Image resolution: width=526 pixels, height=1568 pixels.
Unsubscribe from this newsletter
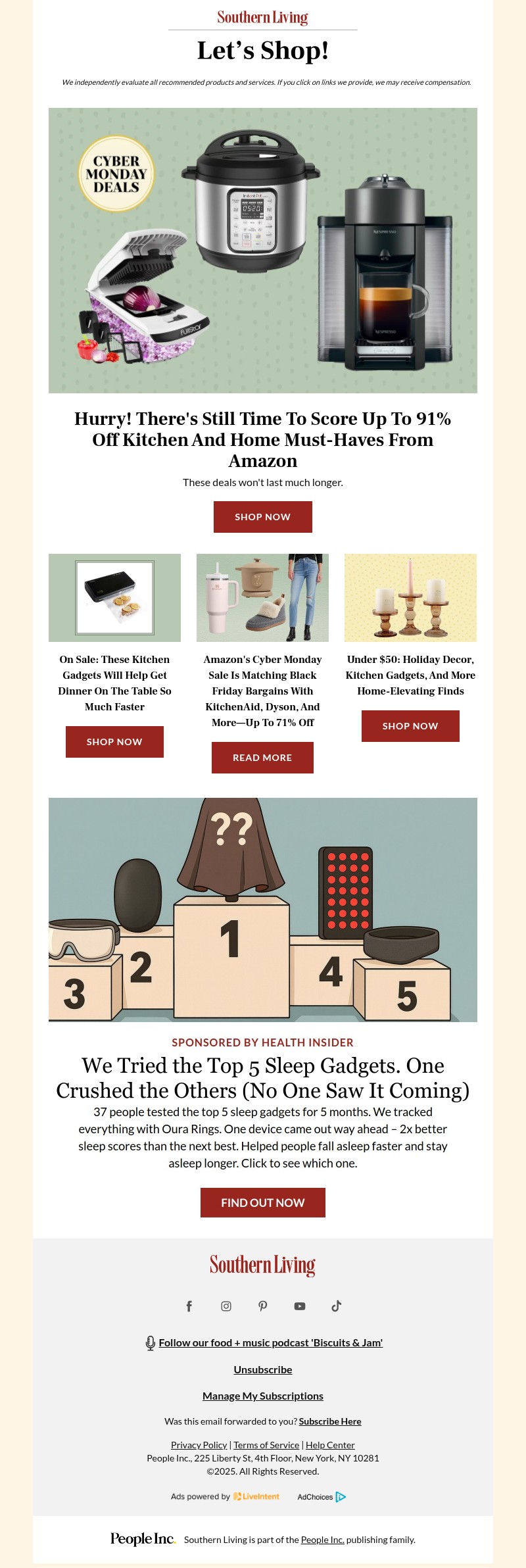pos(262,1369)
